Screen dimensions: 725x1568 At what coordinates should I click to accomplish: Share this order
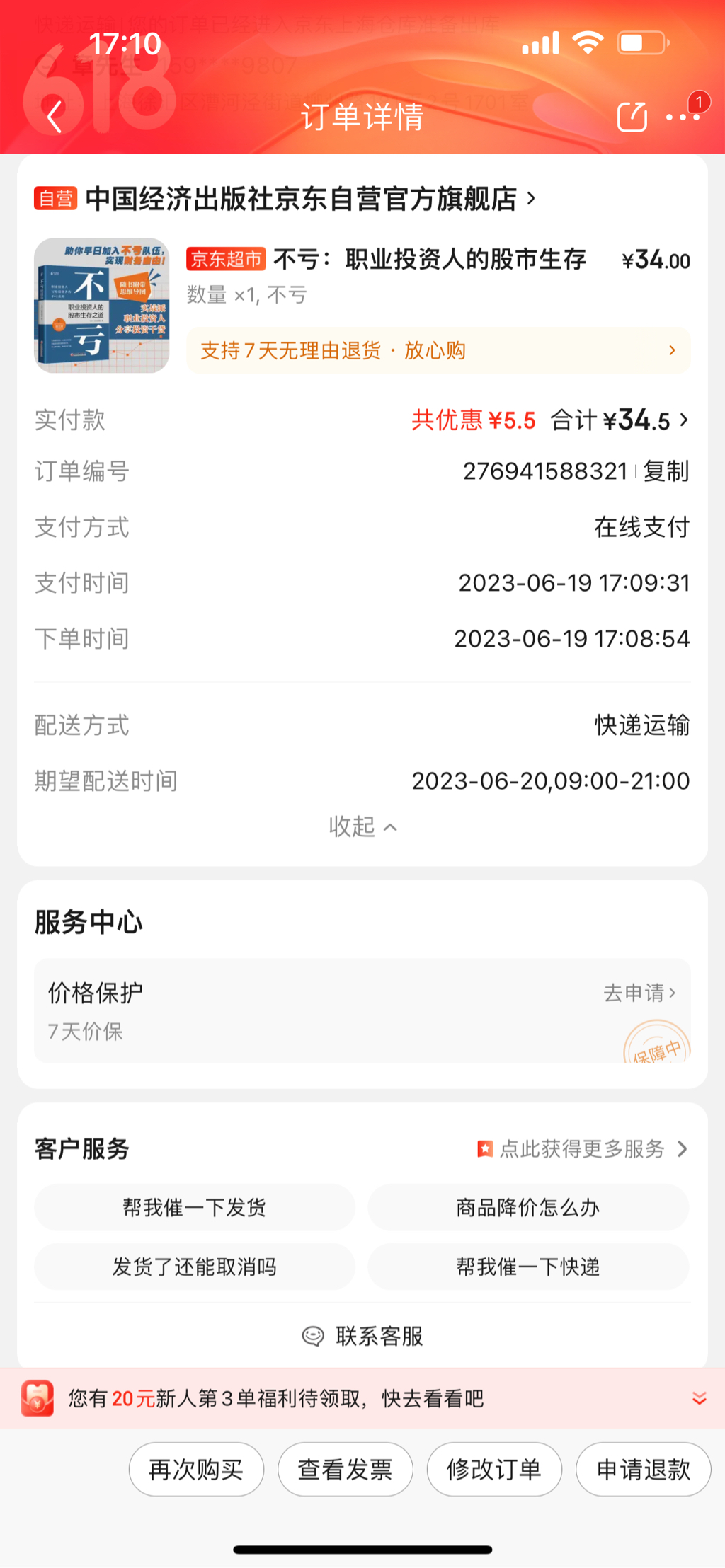(x=632, y=117)
